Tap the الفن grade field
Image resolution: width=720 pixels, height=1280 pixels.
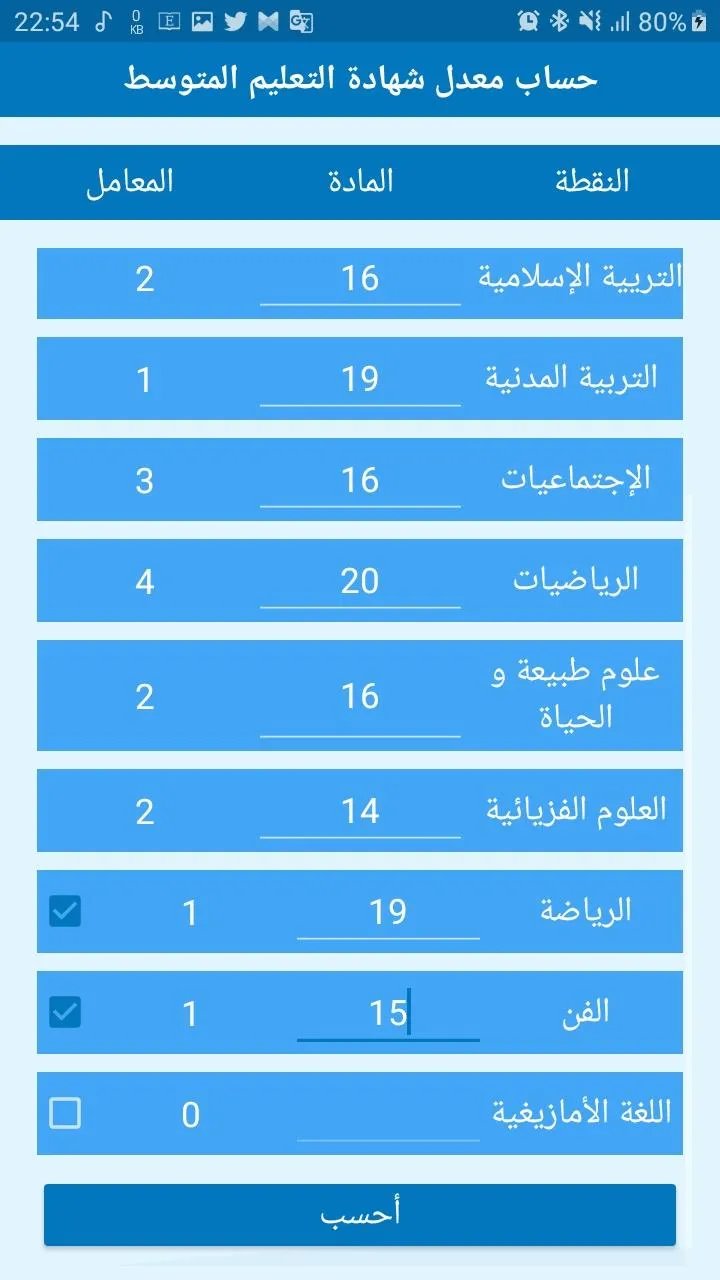[388, 1014]
